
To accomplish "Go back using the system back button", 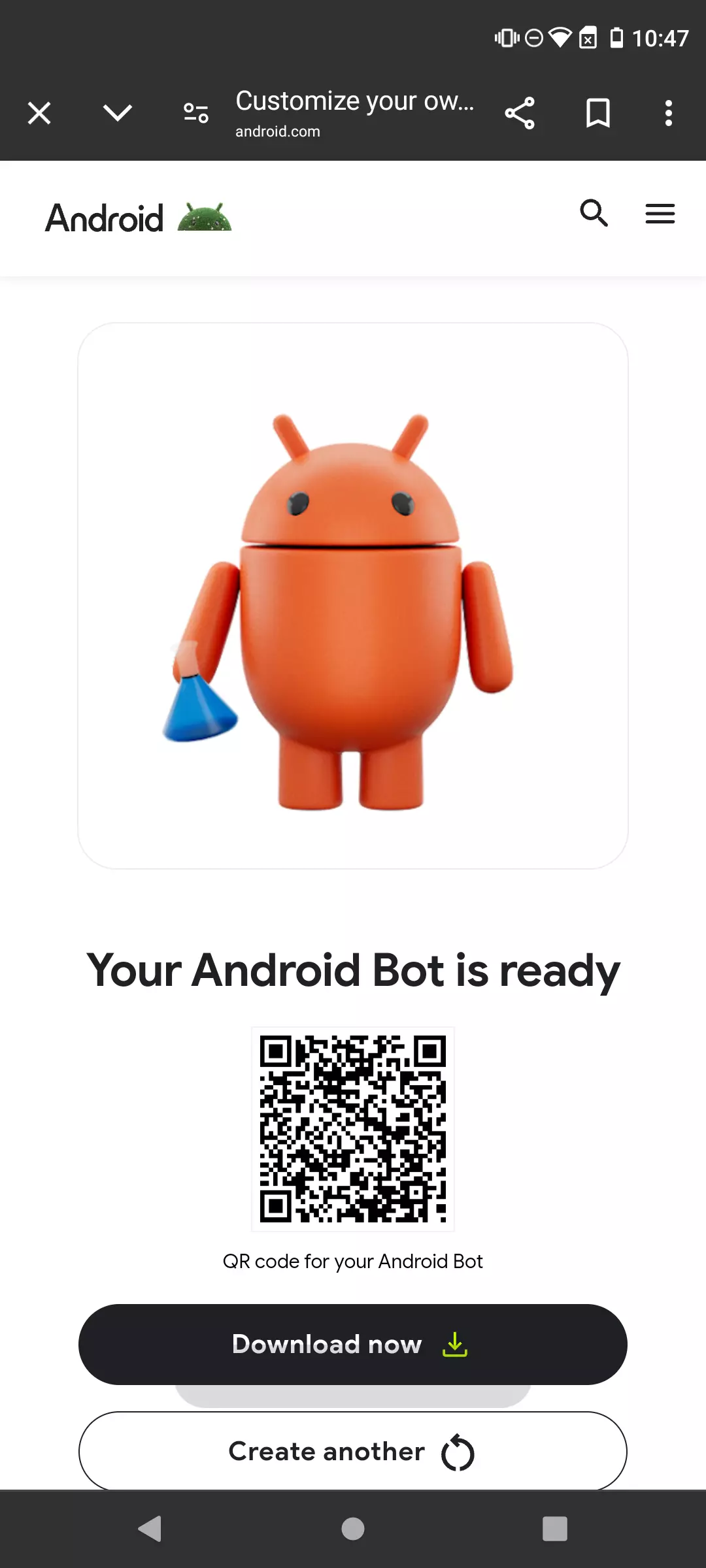I will (150, 1529).
